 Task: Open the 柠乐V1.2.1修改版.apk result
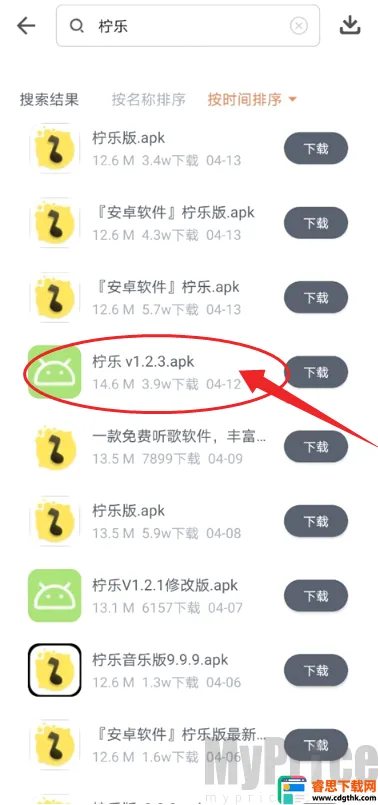coord(154,596)
